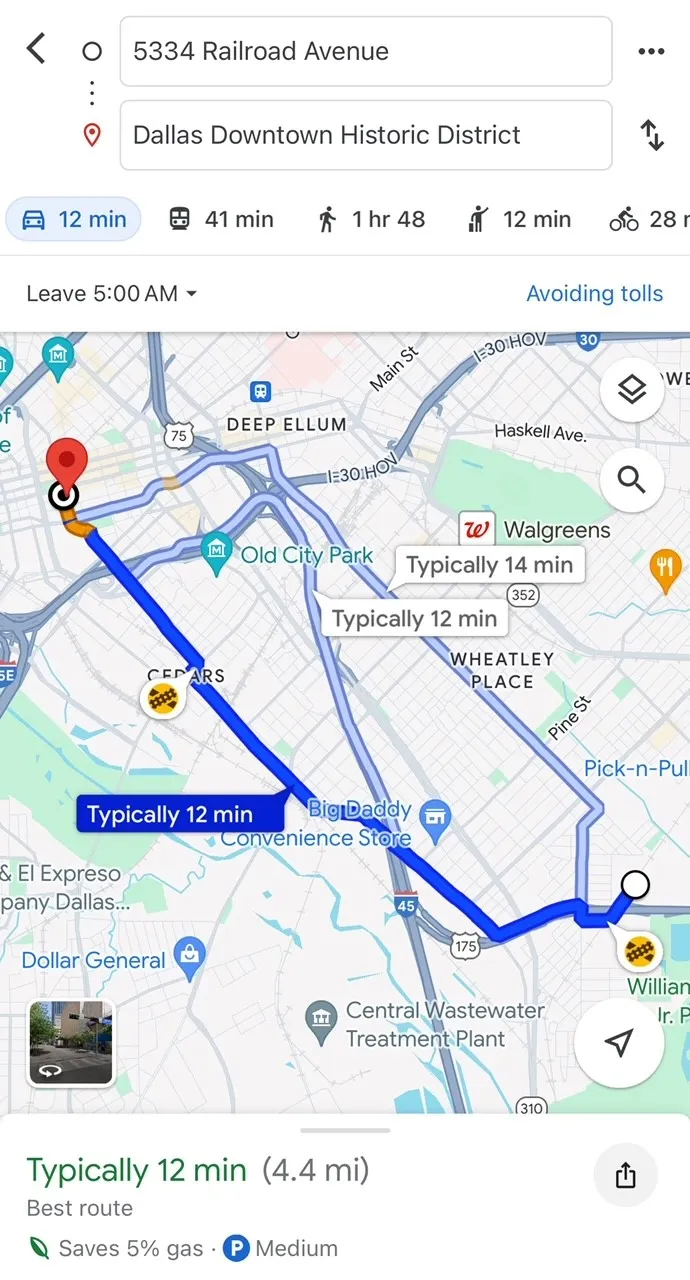The height and width of the screenshot is (1280, 690).
Task: Edit destination Dallas Downtown Historic District
Action: pyautogui.click(x=365, y=135)
